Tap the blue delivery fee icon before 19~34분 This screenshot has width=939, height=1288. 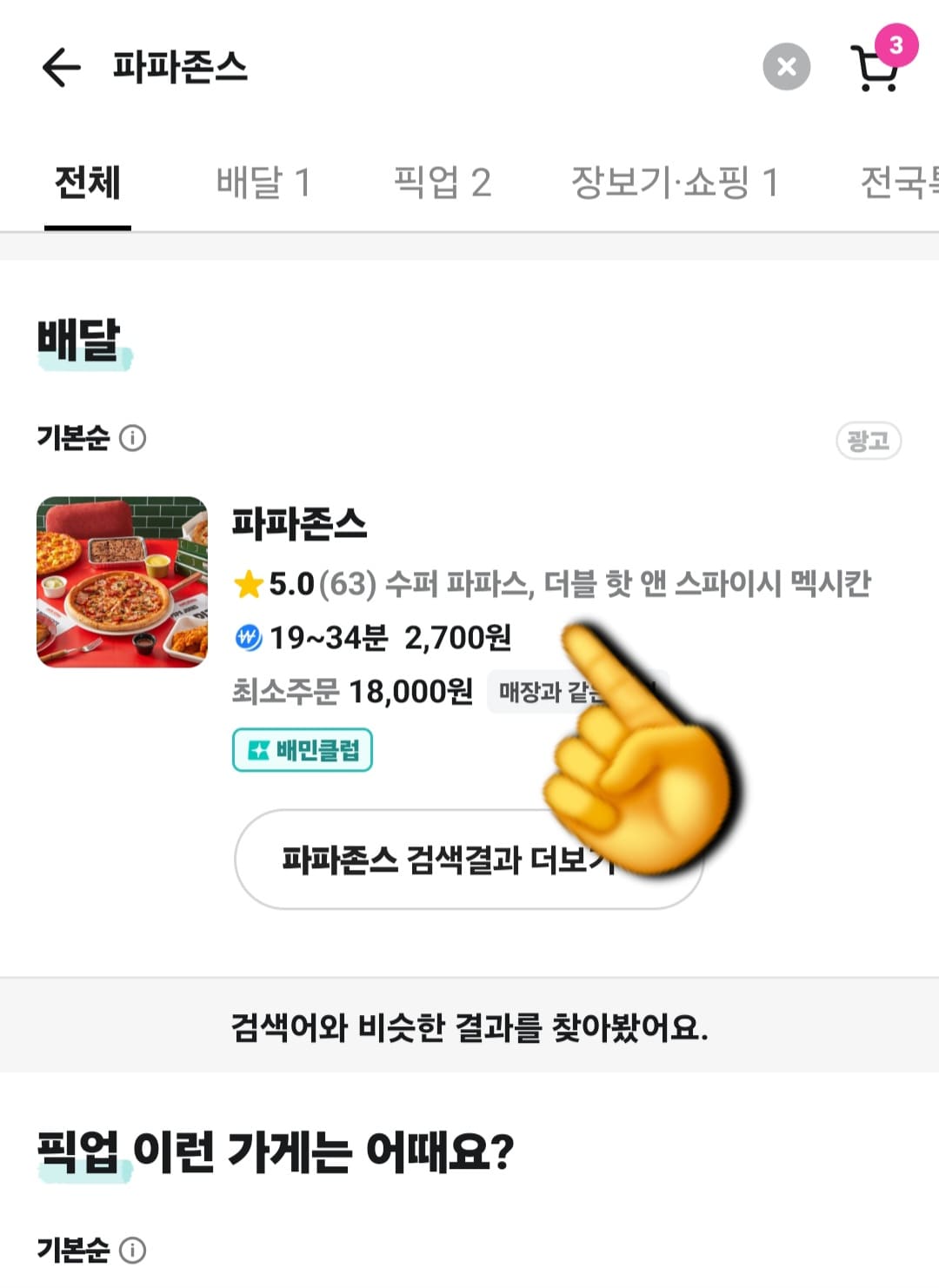[248, 637]
